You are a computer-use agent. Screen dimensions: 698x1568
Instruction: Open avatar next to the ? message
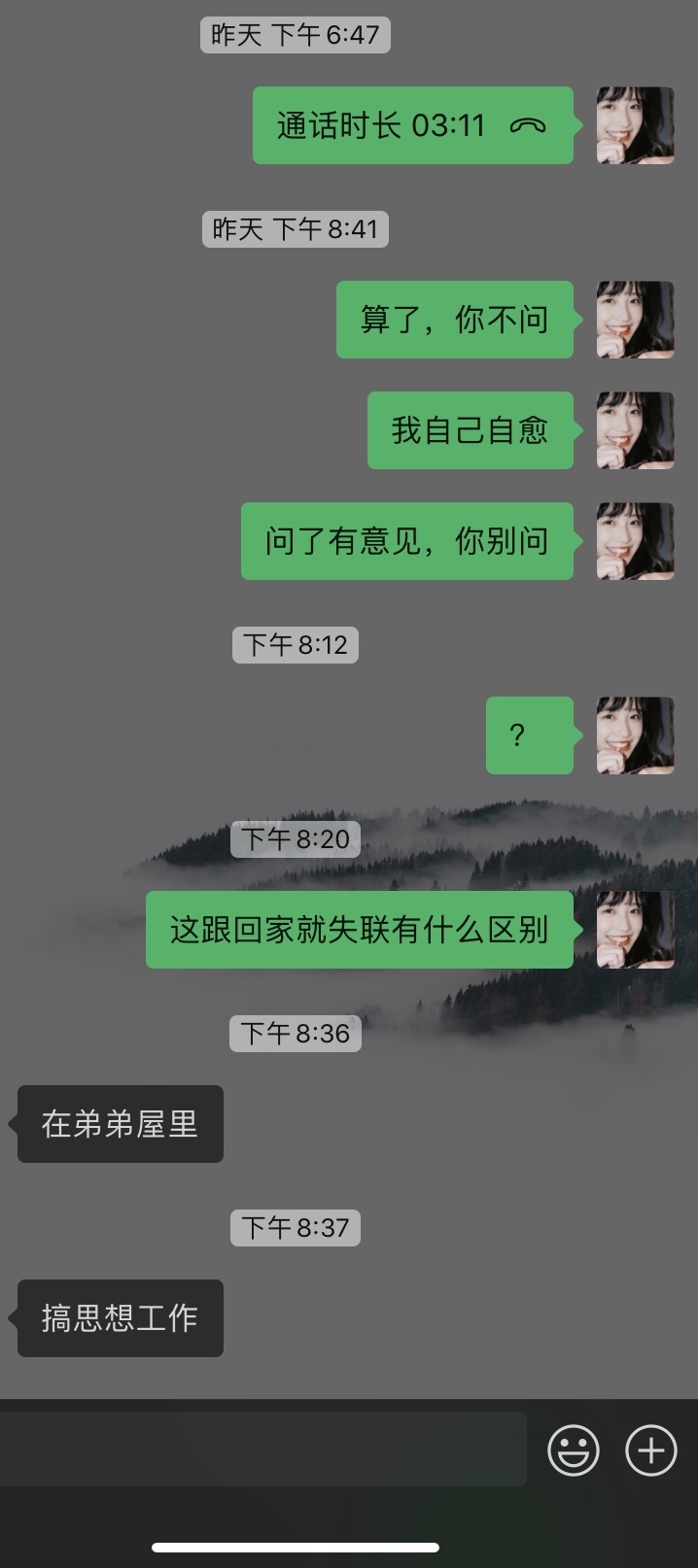(635, 735)
